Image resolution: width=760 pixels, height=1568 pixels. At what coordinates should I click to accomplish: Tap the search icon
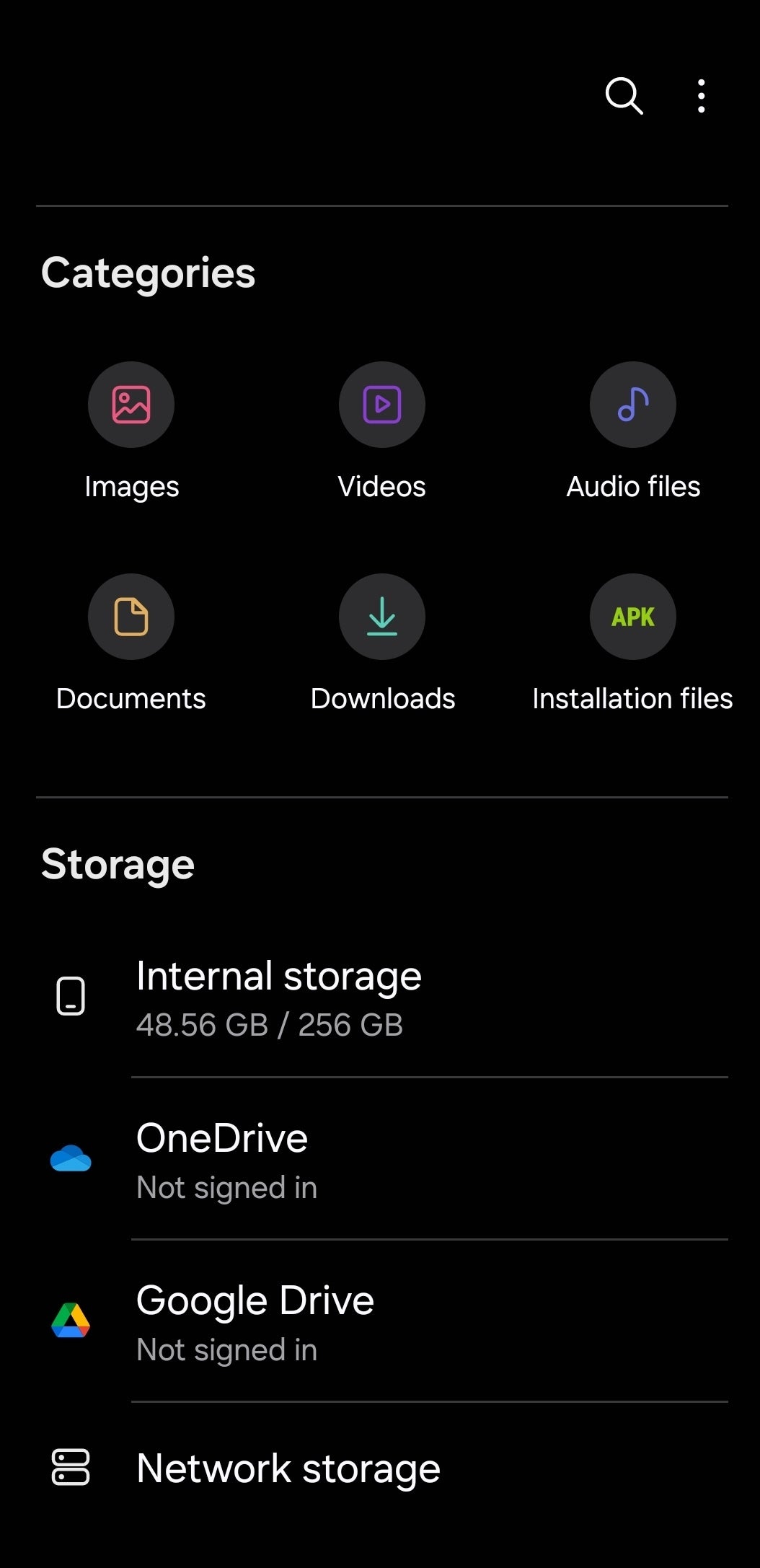click(622, 96)
